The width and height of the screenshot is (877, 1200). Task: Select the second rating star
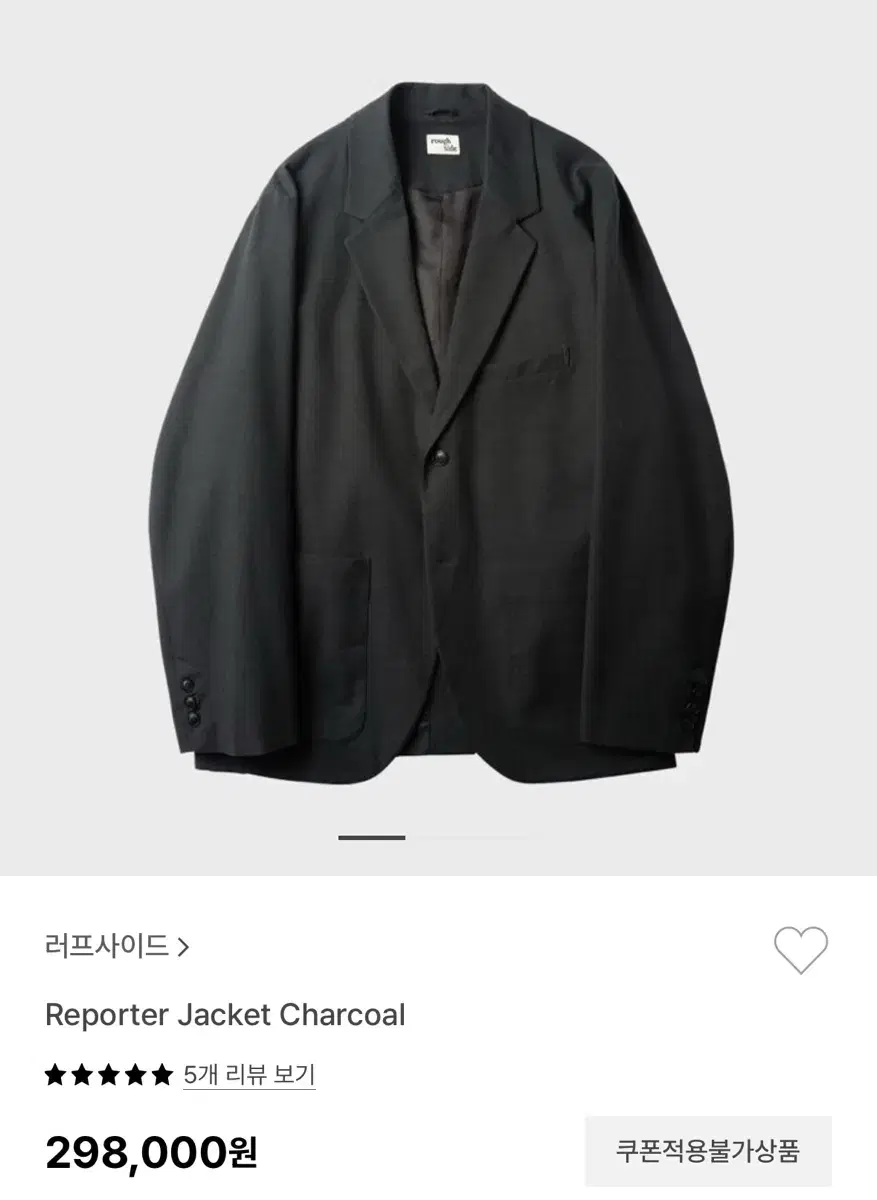point(83,1077)
